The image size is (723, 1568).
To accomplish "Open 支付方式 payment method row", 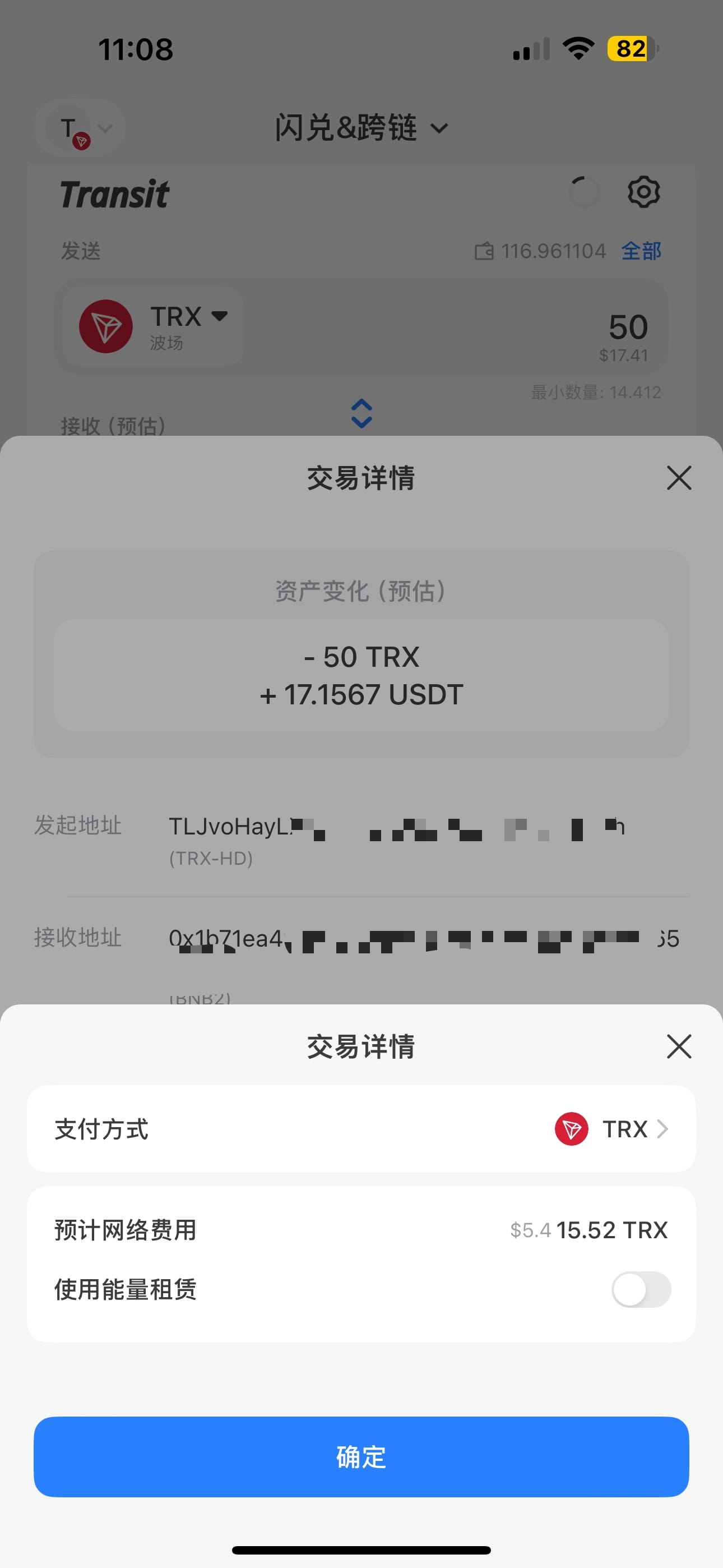I will [361, 1129].
